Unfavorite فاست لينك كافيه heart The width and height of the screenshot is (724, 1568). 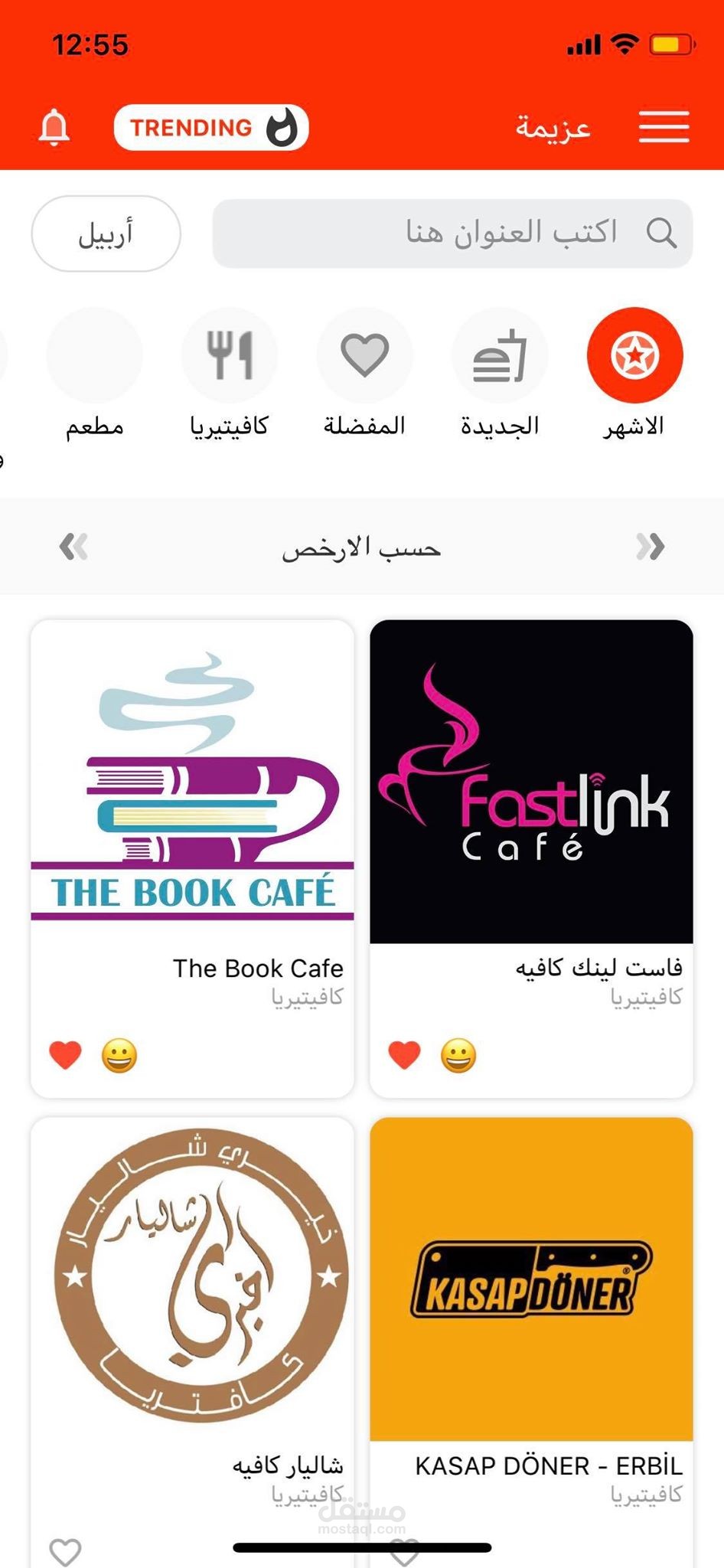click(404, 1055)
